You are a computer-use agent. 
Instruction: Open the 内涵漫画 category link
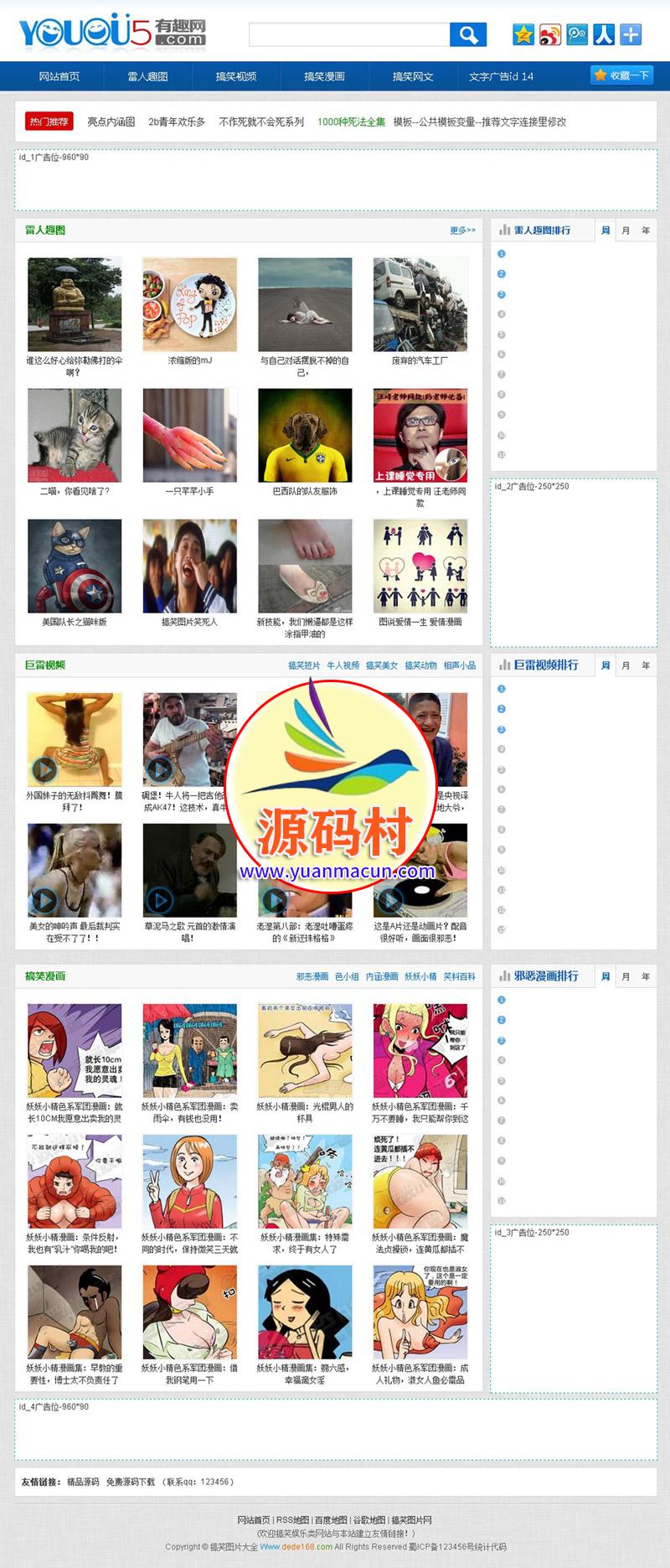tap(382, 976)
